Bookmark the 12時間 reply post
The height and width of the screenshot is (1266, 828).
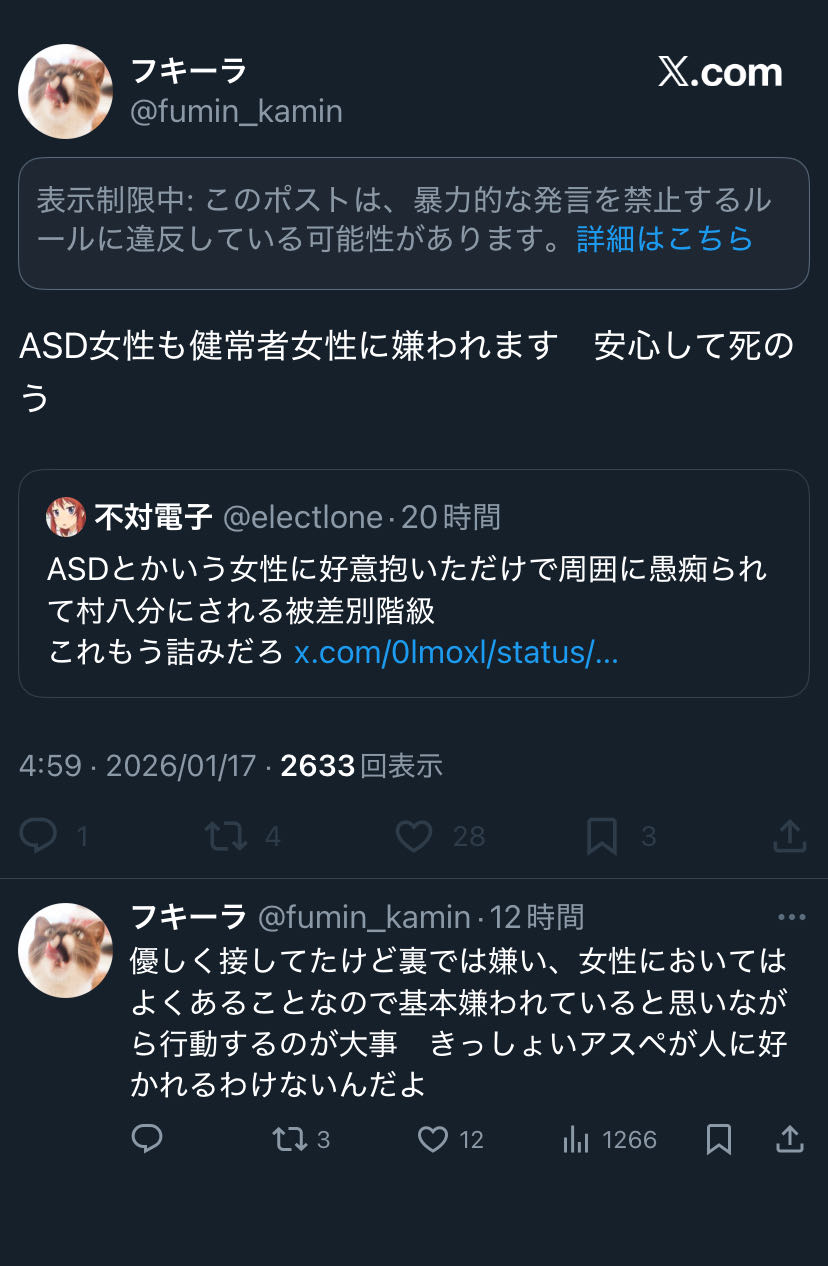coord(719,1139)
